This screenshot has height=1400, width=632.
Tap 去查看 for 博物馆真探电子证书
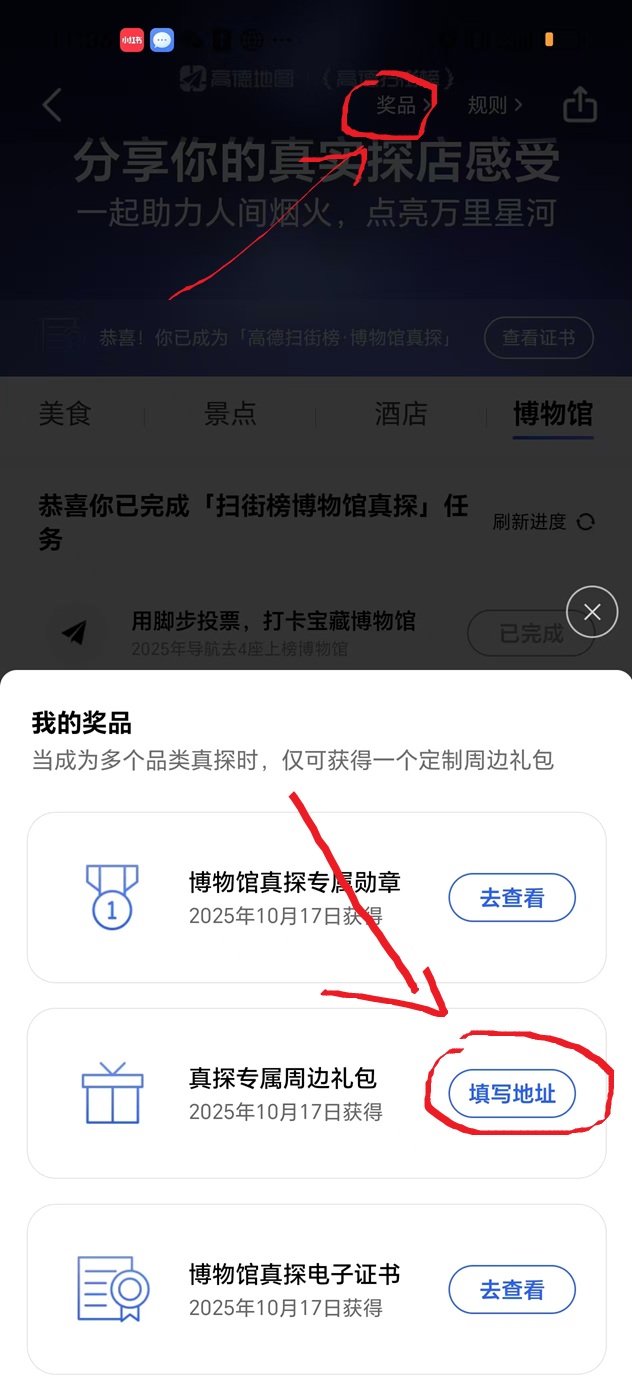(512, 1290)
